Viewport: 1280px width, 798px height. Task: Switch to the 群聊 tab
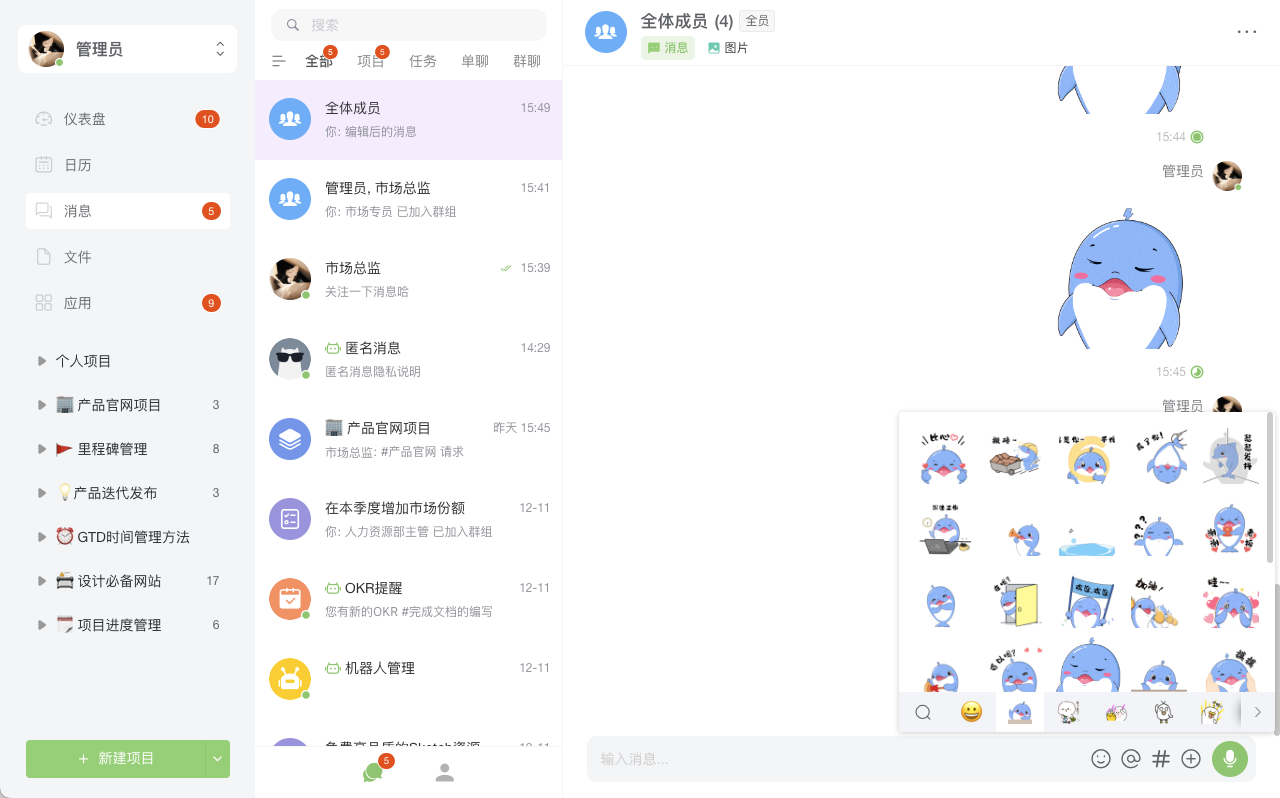[x=527, y=61]
